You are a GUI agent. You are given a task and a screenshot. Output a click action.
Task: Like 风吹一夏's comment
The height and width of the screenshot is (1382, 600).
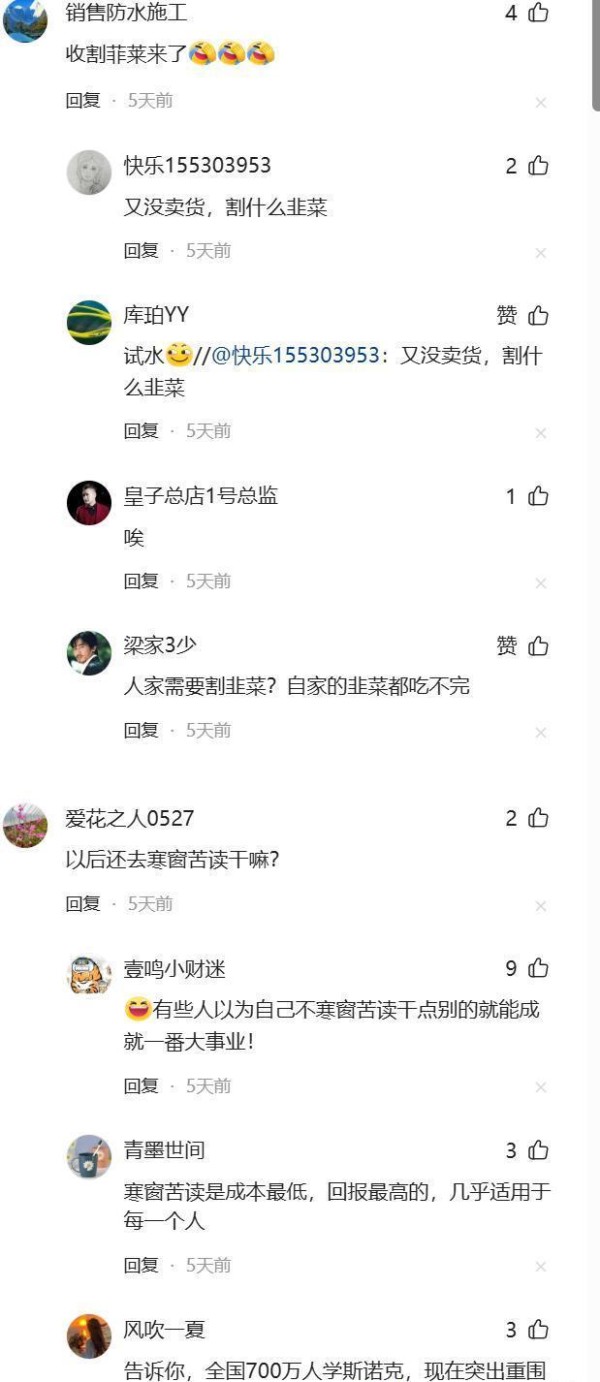point(538,1330)
